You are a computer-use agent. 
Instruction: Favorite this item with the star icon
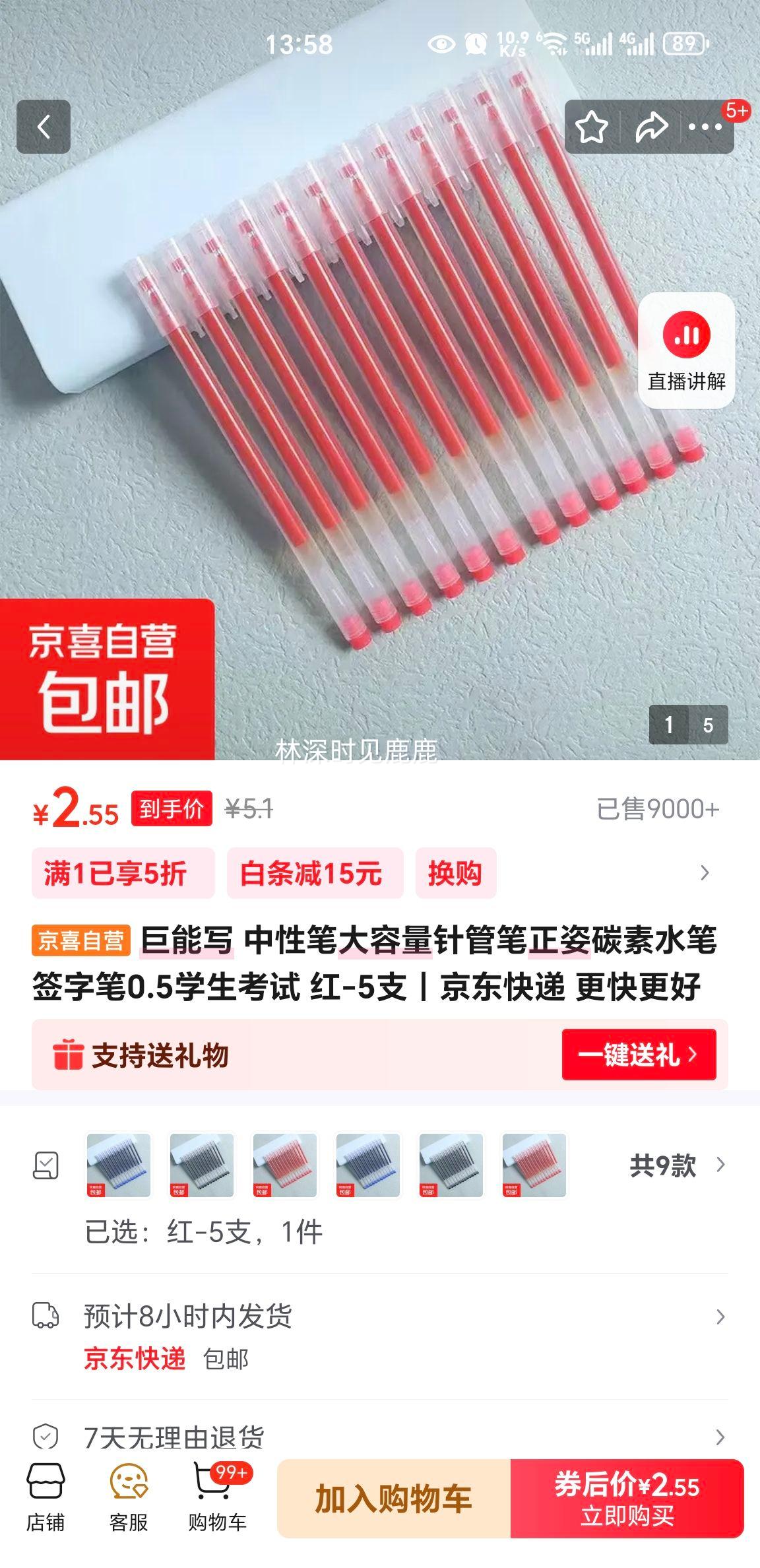point(592,126)
